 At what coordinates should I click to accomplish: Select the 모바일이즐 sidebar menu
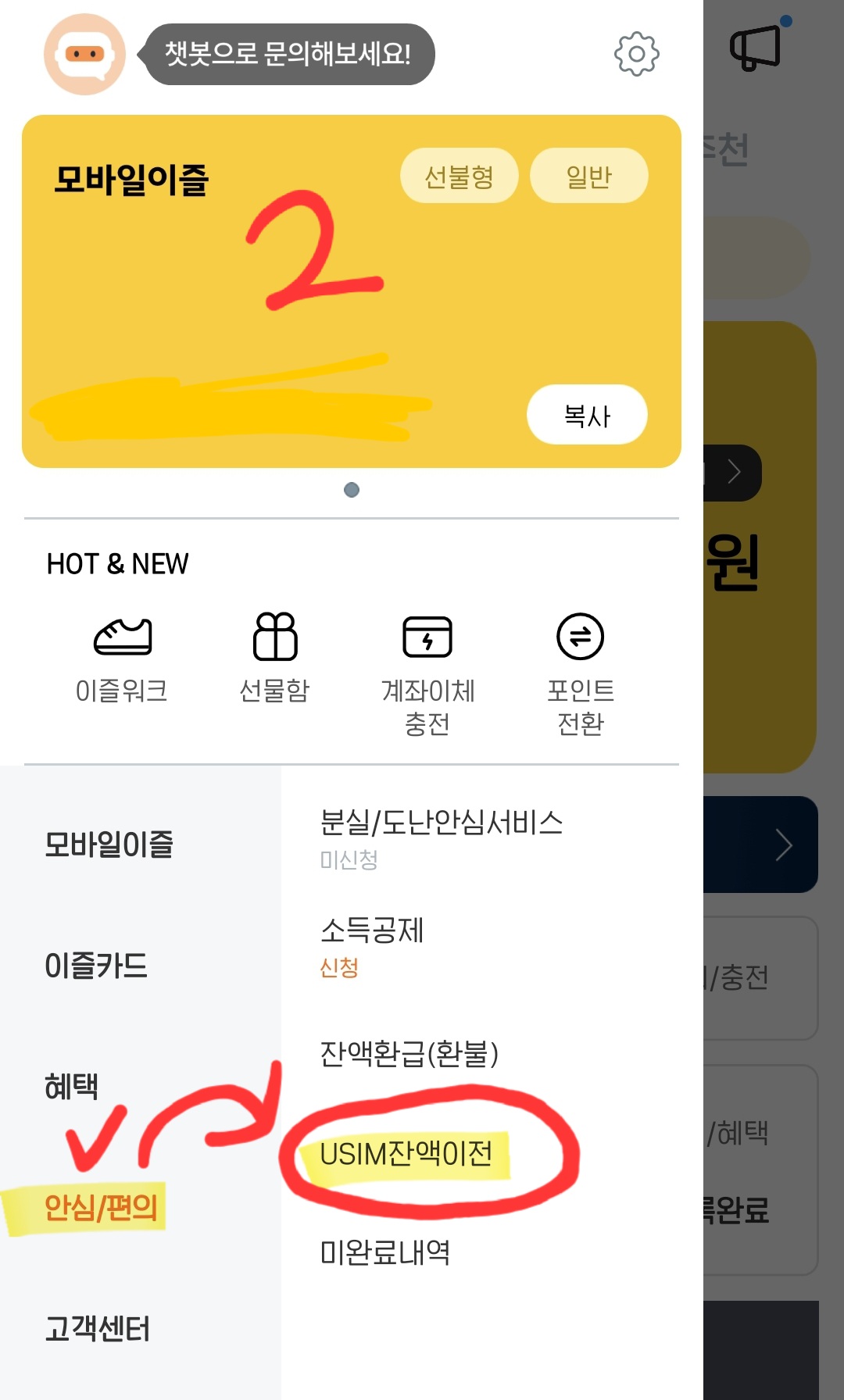(x=109, y=845)
